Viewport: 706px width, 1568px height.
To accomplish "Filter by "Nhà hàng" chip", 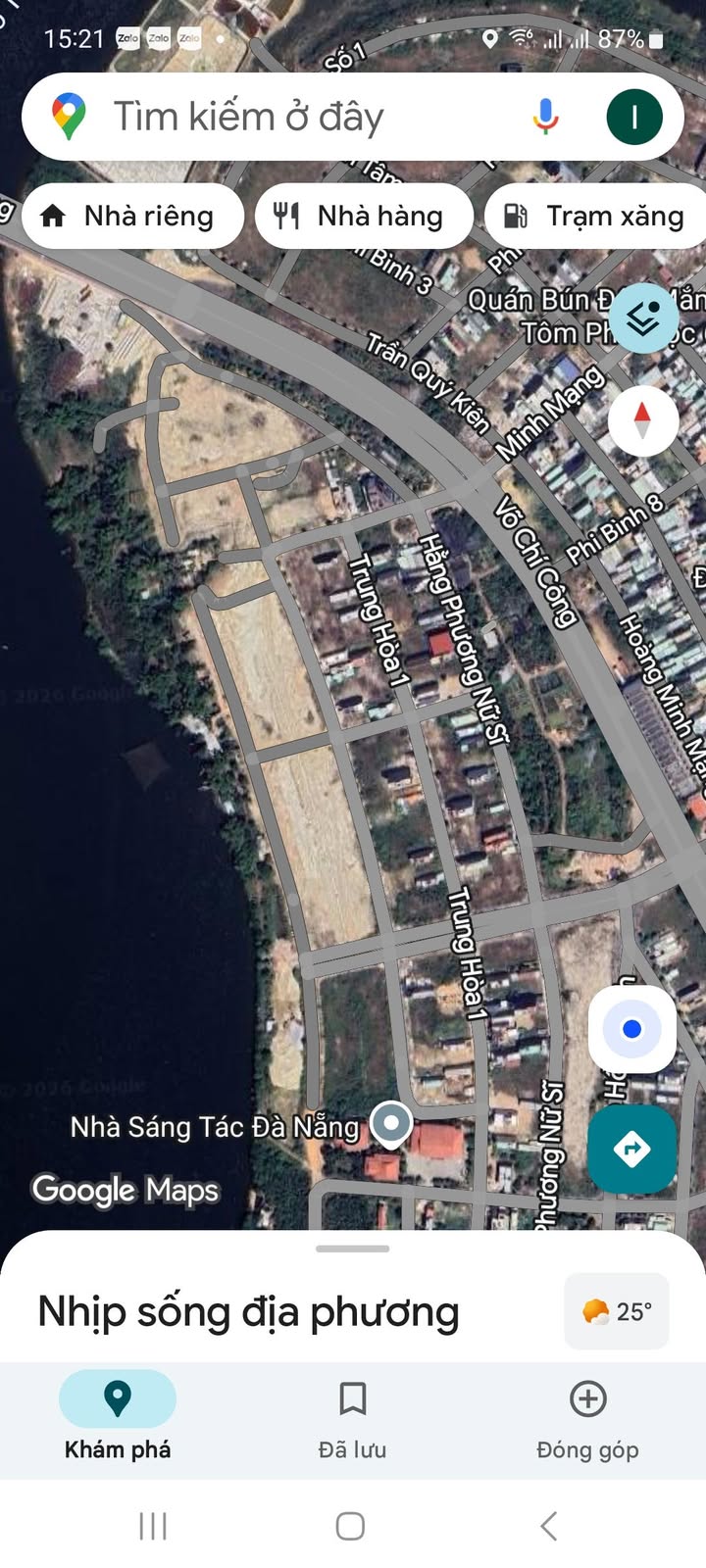I will 365,216.
